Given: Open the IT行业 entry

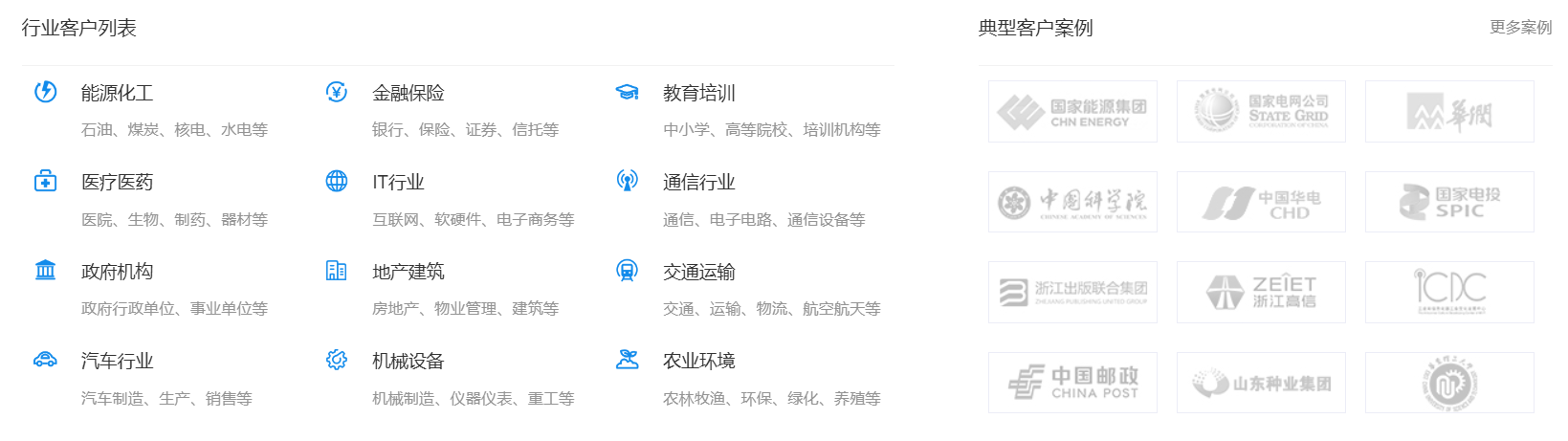Looking at the screenshot, I should coord(398,183).
